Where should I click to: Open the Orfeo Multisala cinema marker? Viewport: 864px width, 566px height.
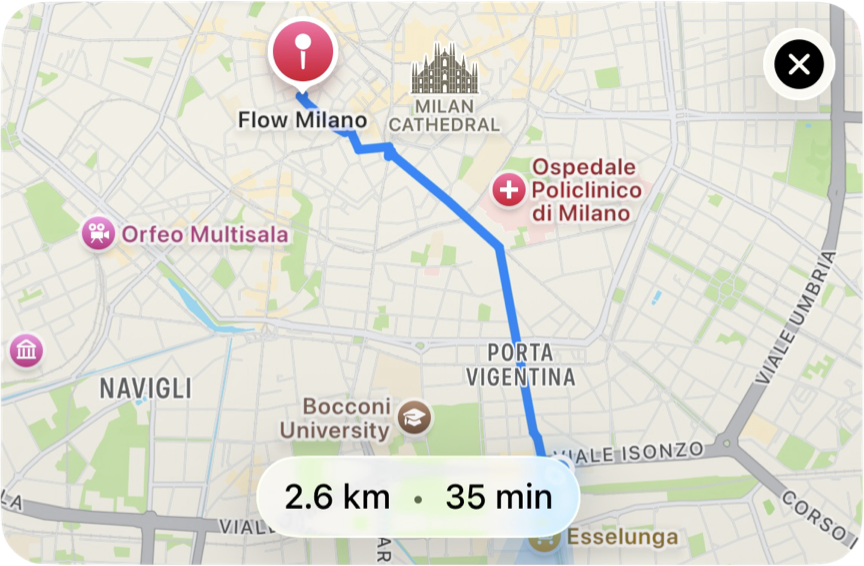point(98,235)
